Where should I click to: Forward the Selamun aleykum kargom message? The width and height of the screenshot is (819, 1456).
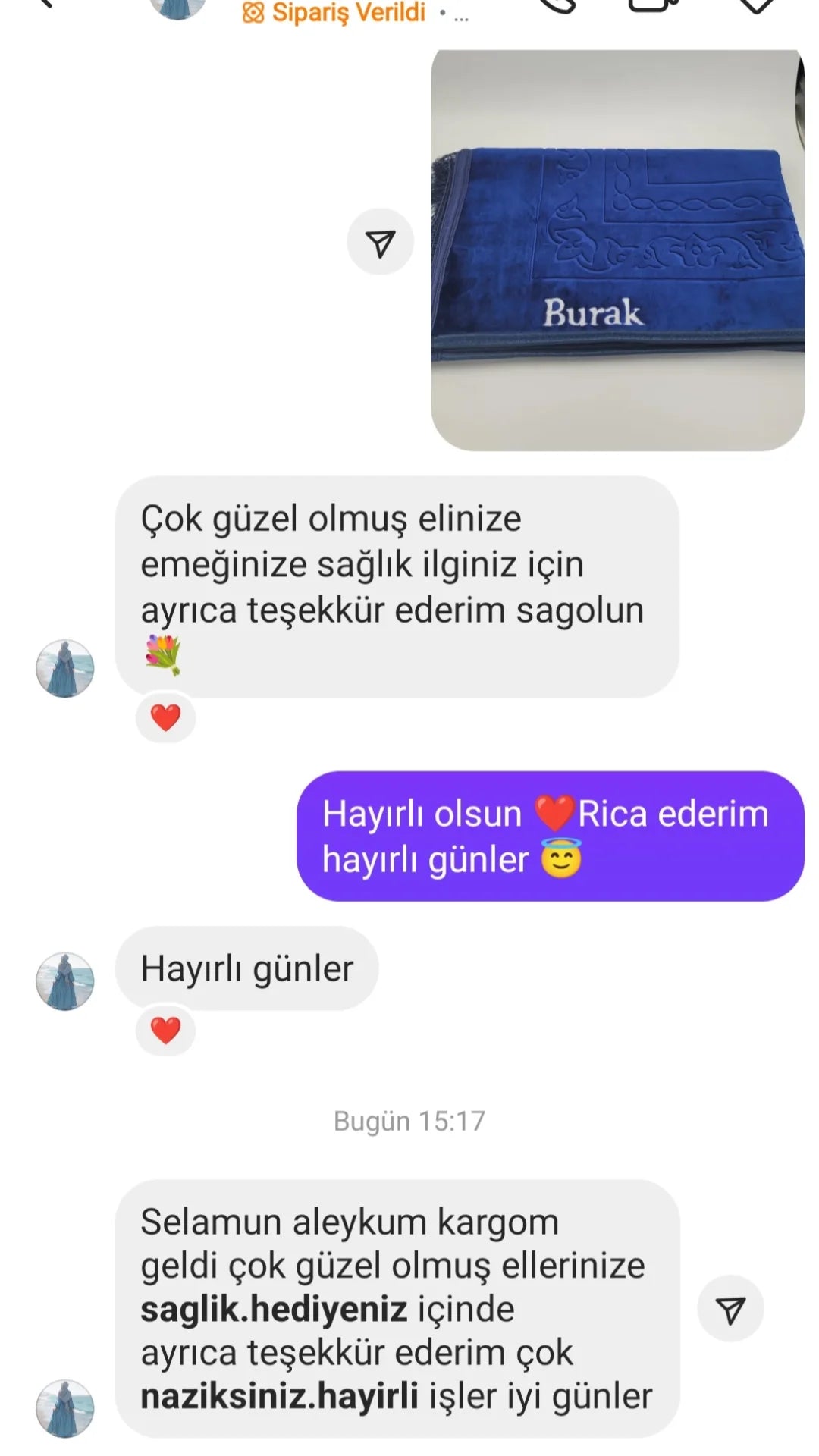click(730, 1310)
